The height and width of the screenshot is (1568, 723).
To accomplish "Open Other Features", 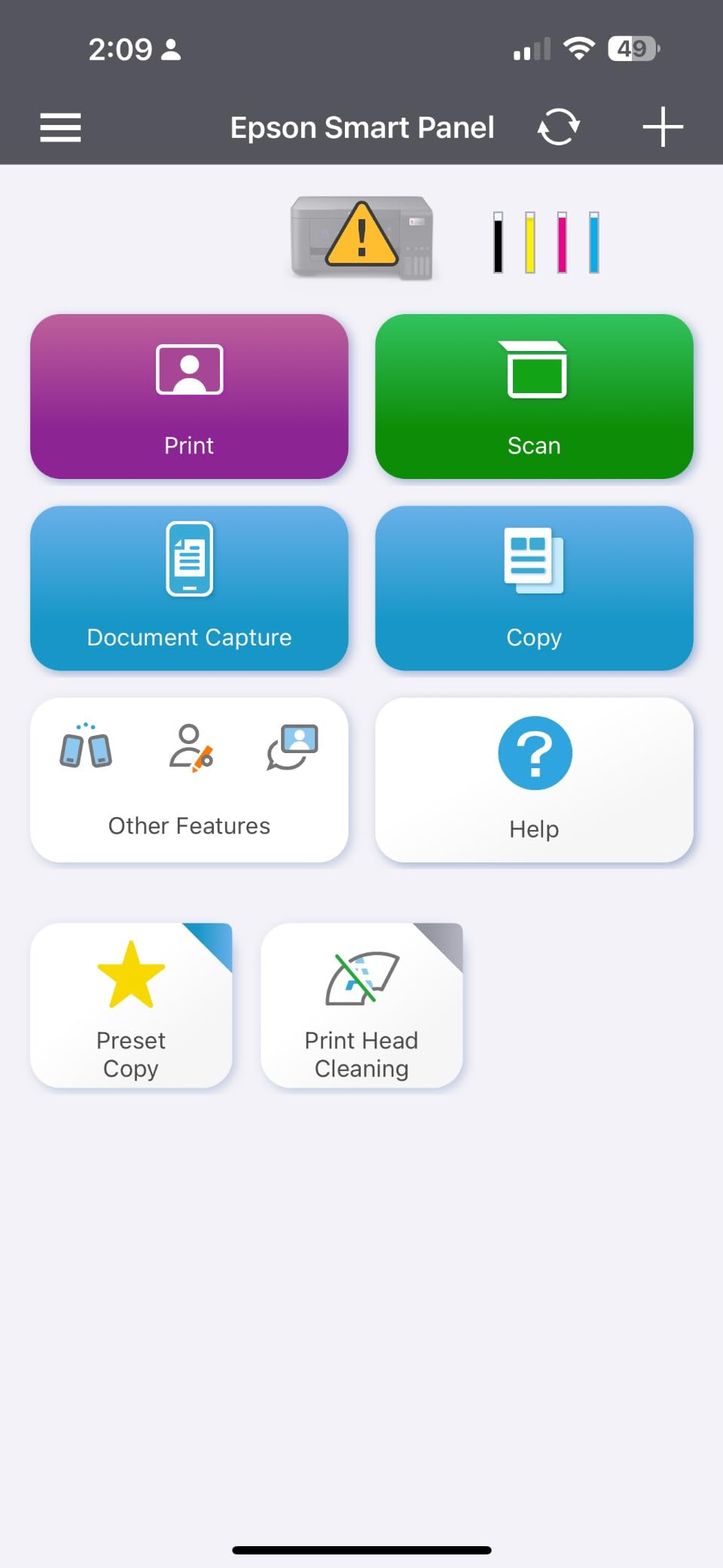I will click(189, 780).
